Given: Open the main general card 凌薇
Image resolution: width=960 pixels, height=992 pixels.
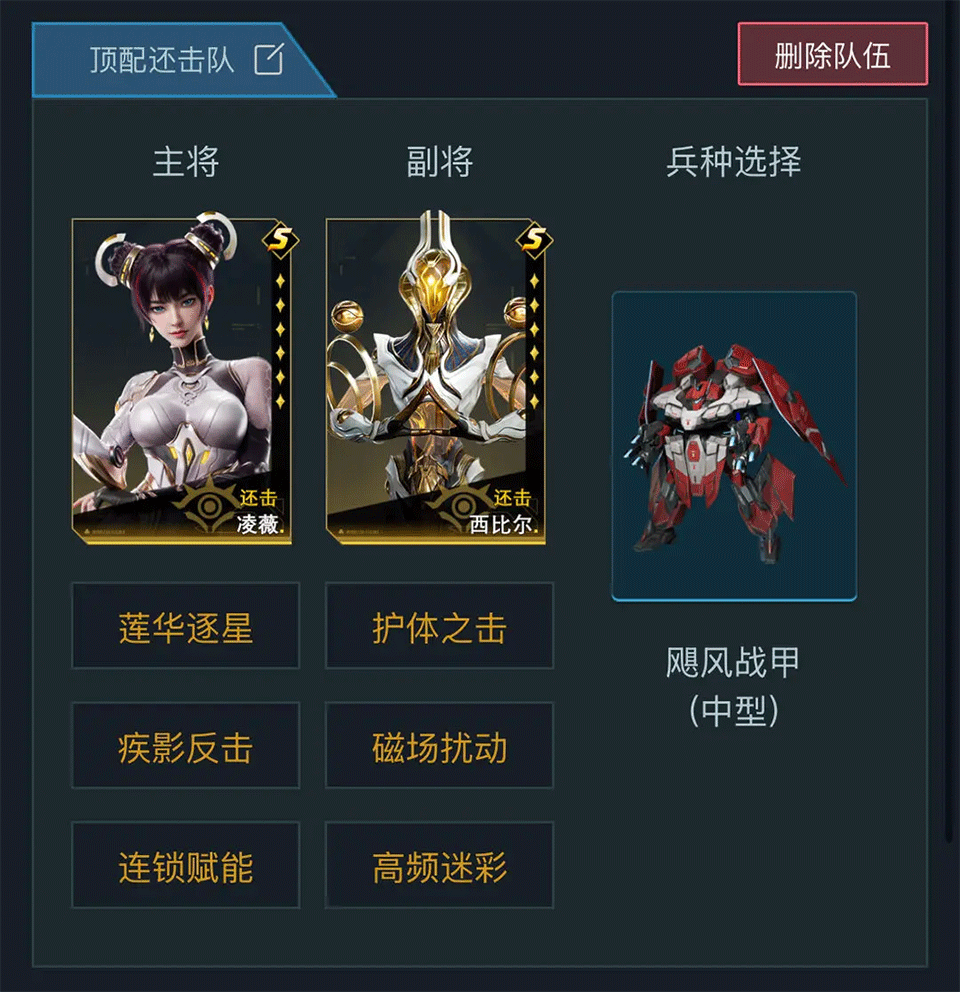Looking at the screenshot, I should pos(182,382).
